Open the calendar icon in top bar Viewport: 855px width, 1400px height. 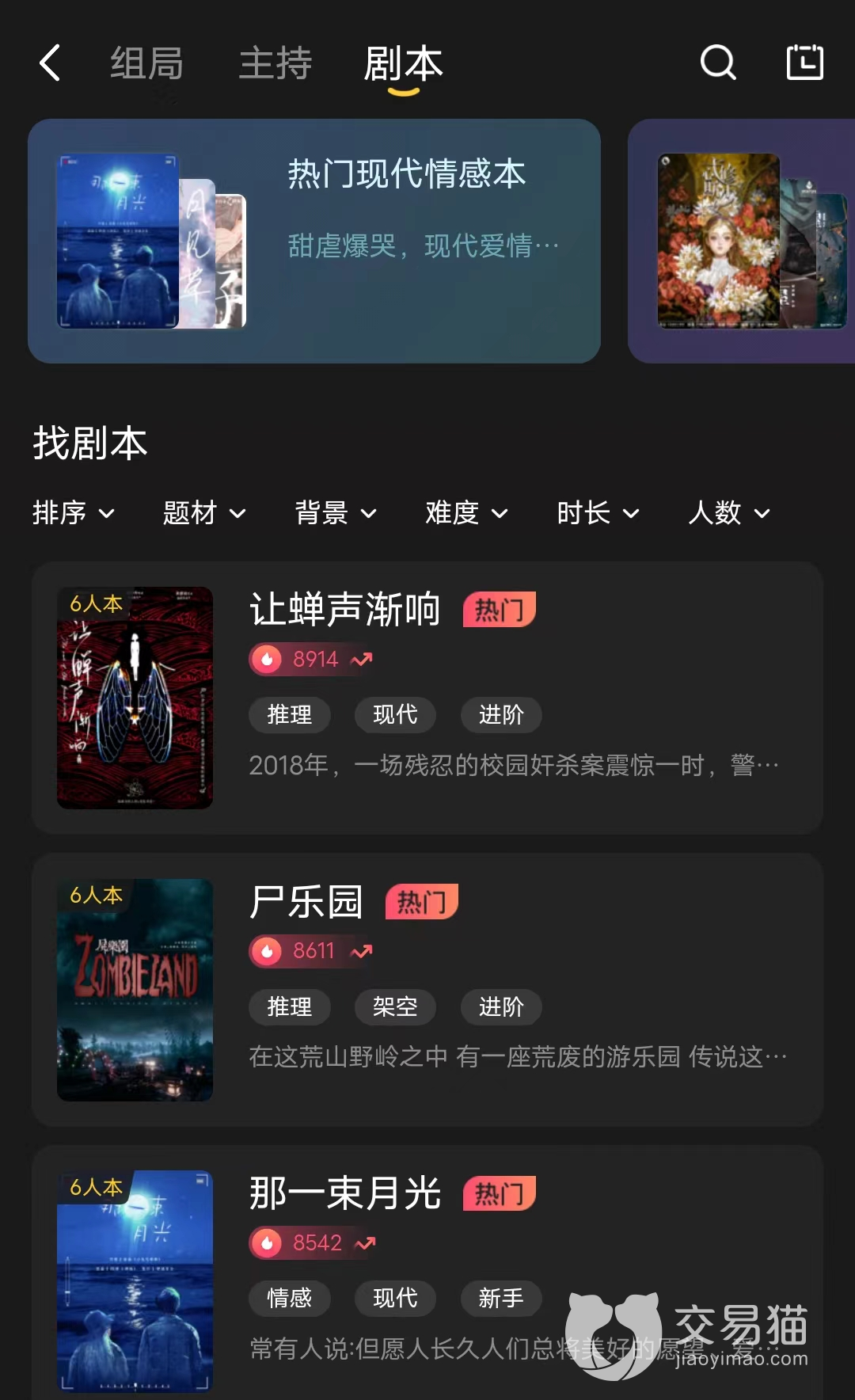point(804,63)
